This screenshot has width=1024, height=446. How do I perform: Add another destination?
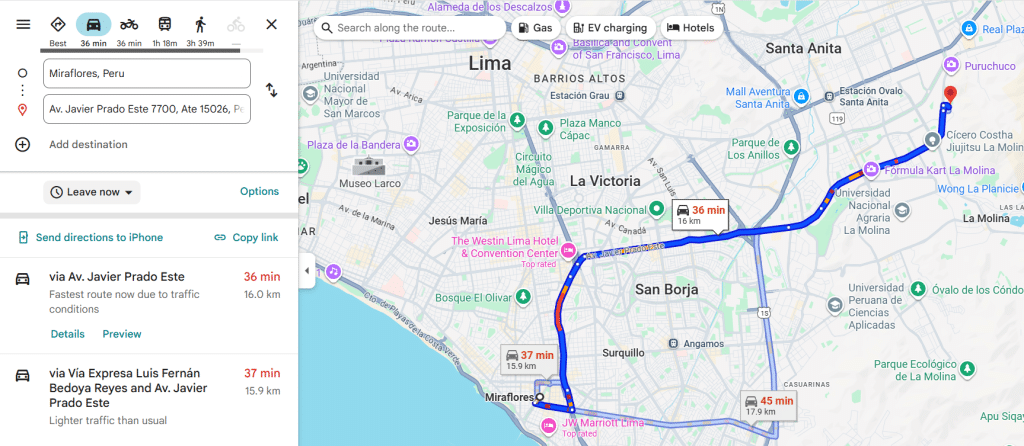(x=88, y=144)
